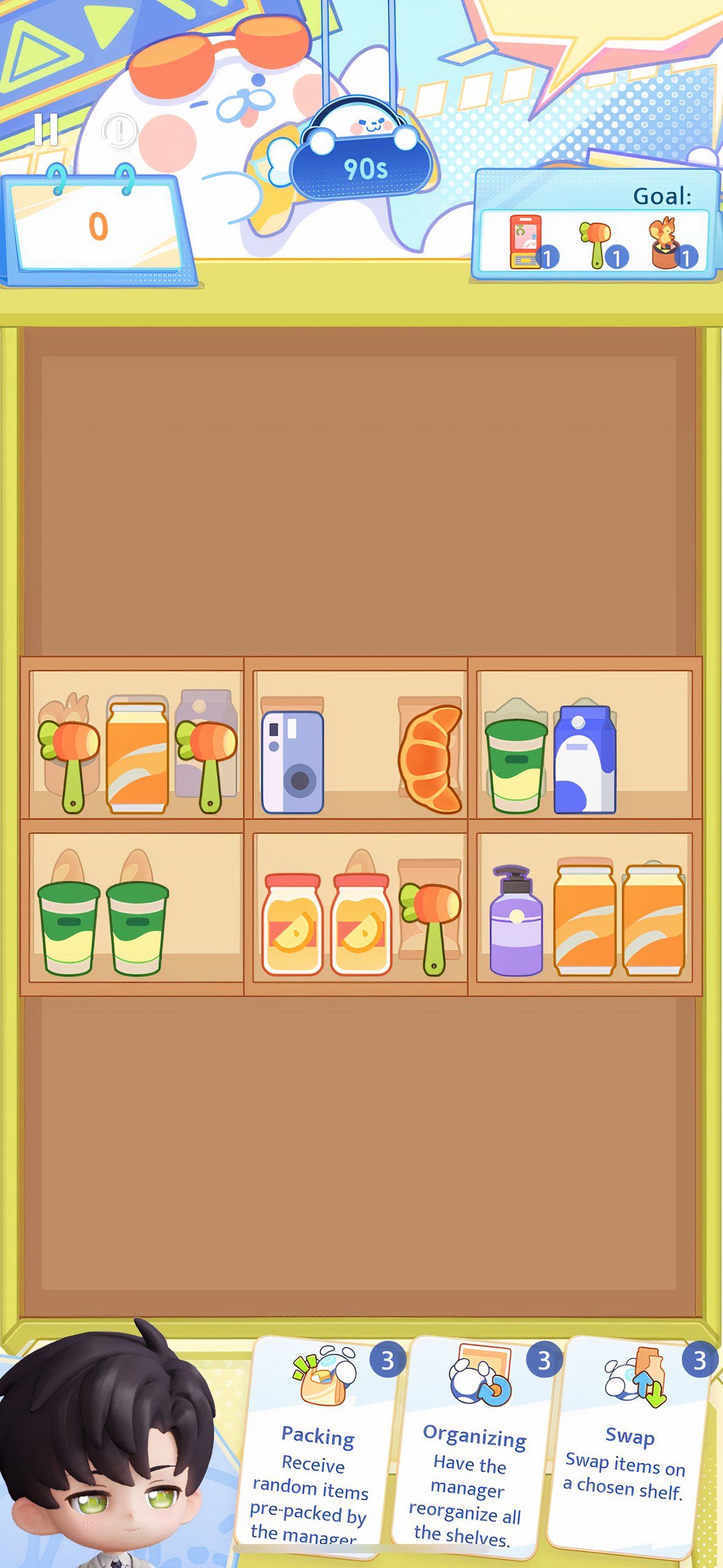
Task: Select the blue camera on the shelf
Action: coord(292,761)
